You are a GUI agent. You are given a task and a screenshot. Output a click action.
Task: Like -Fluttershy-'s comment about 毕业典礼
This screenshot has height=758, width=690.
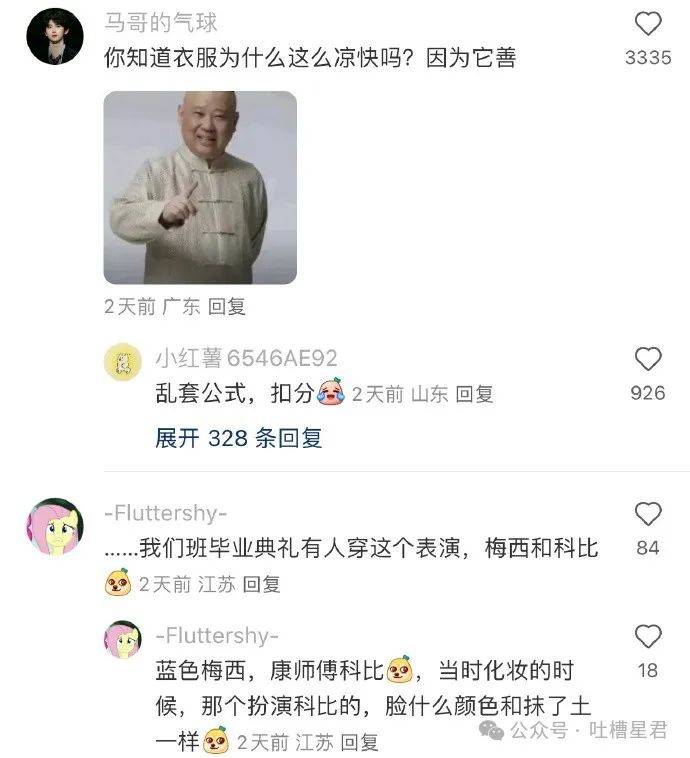[x=648, y=515]
